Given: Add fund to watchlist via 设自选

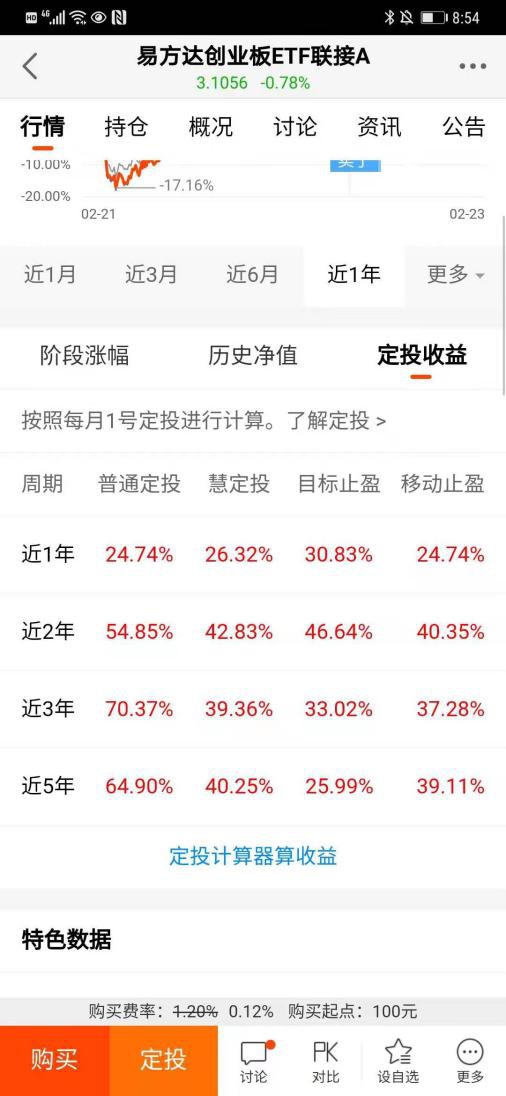Looking at the screenshot, I should (398, 1061).
